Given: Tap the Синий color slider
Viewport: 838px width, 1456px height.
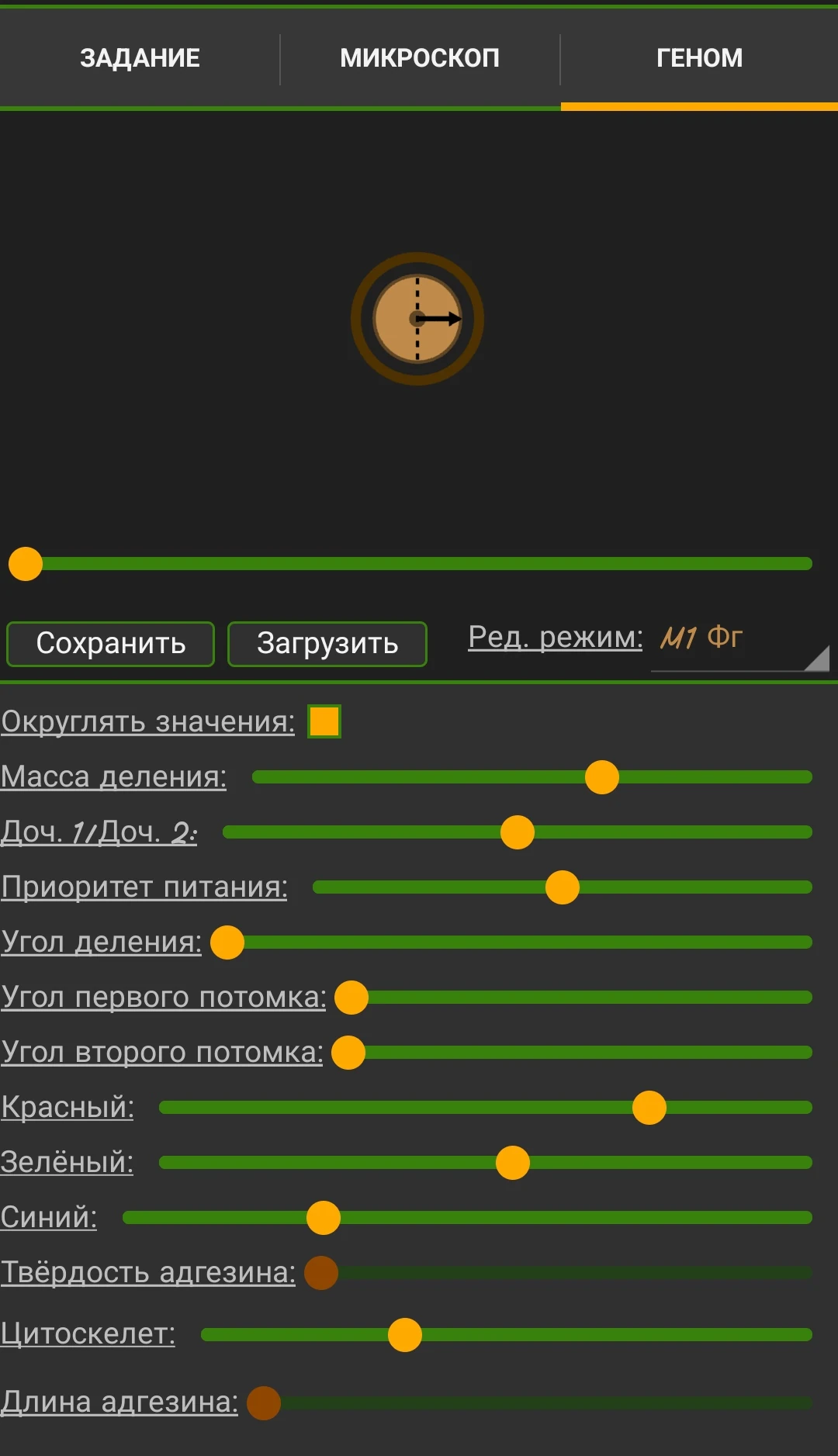Looking at the screenshot, I should pyautogui.click(x=468, y=1218).
